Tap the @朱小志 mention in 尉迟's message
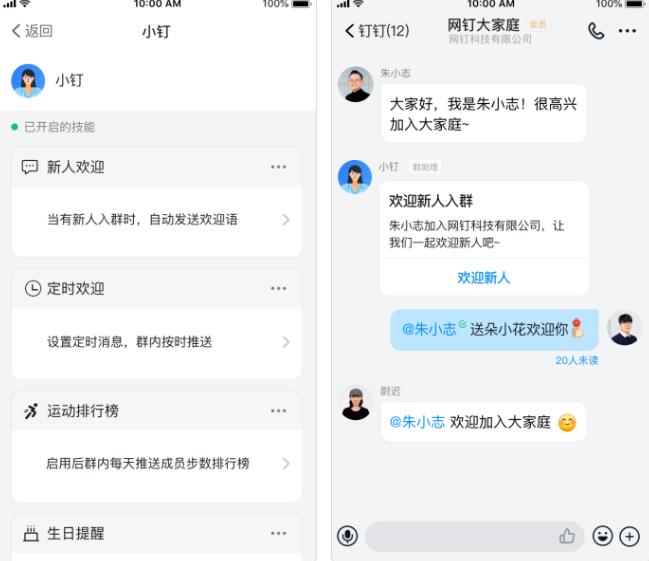The image size is (649, 561). click(x=418, y=422)
